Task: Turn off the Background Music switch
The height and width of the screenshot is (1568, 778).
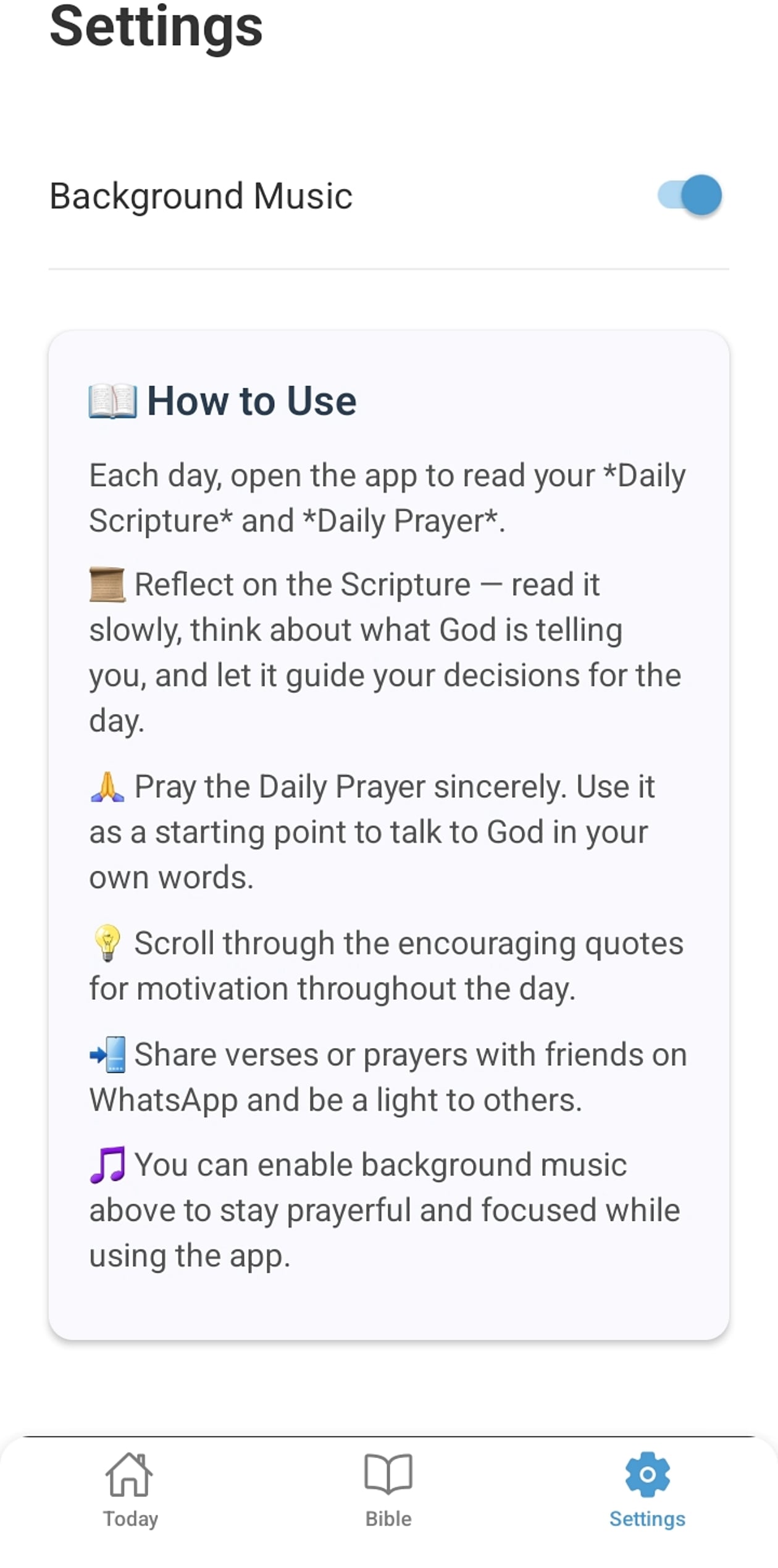Action: pos(690,196)
